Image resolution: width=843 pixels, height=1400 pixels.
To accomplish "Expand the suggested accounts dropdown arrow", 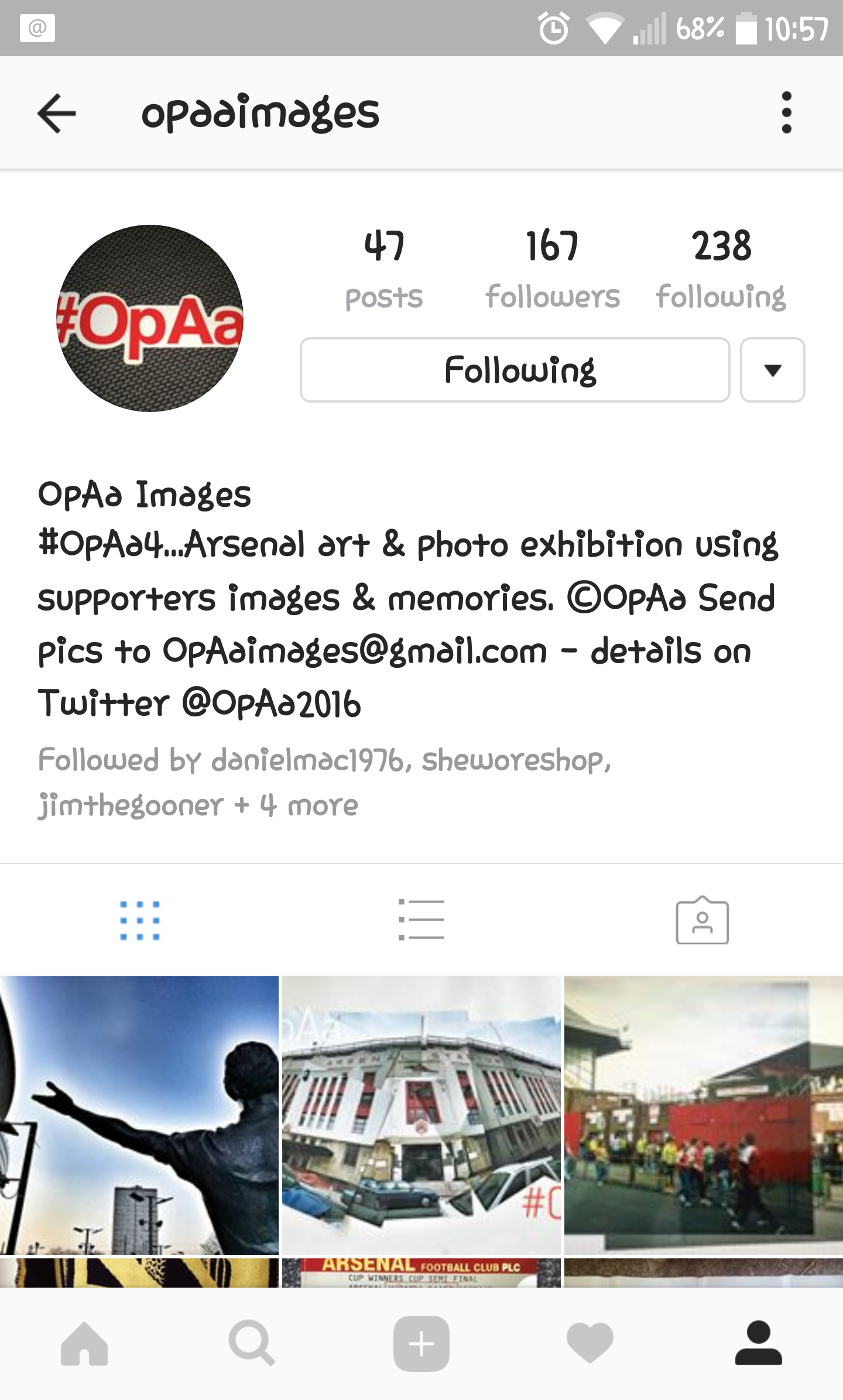I will tap(773, 370).
